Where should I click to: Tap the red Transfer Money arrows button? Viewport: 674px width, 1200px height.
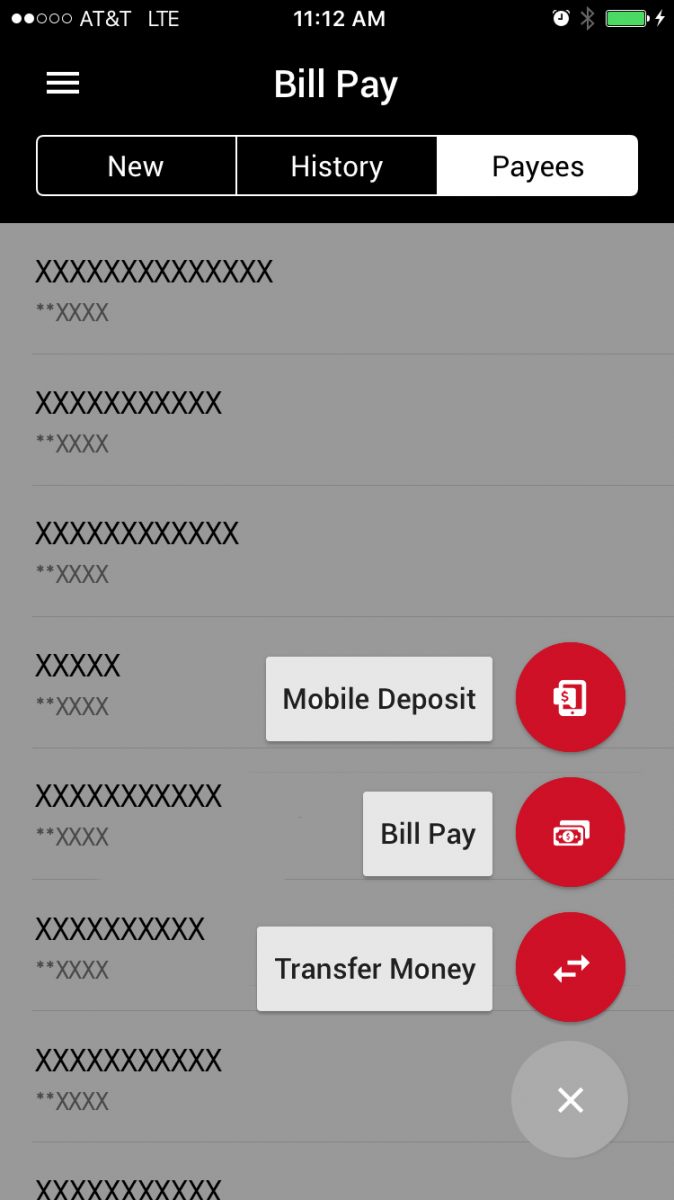(x=570, y=967)
